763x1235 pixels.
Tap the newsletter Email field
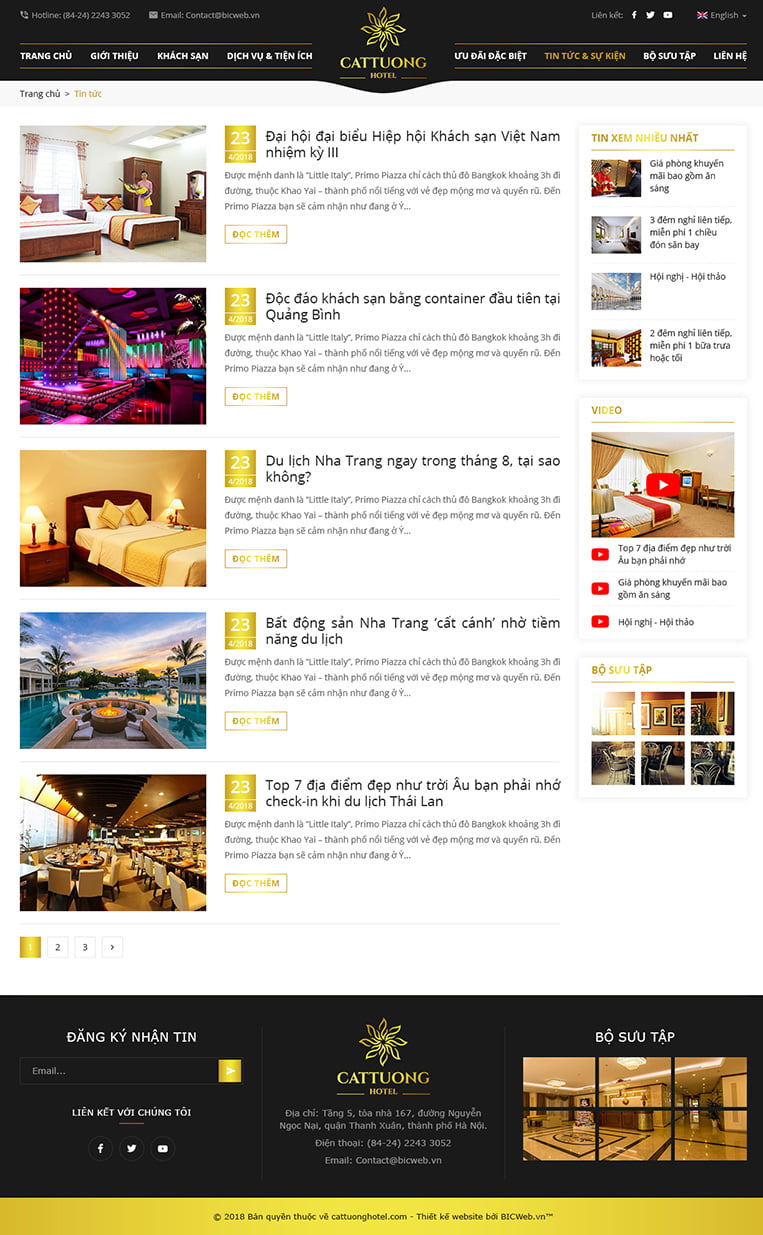[x=118, y=1071]
